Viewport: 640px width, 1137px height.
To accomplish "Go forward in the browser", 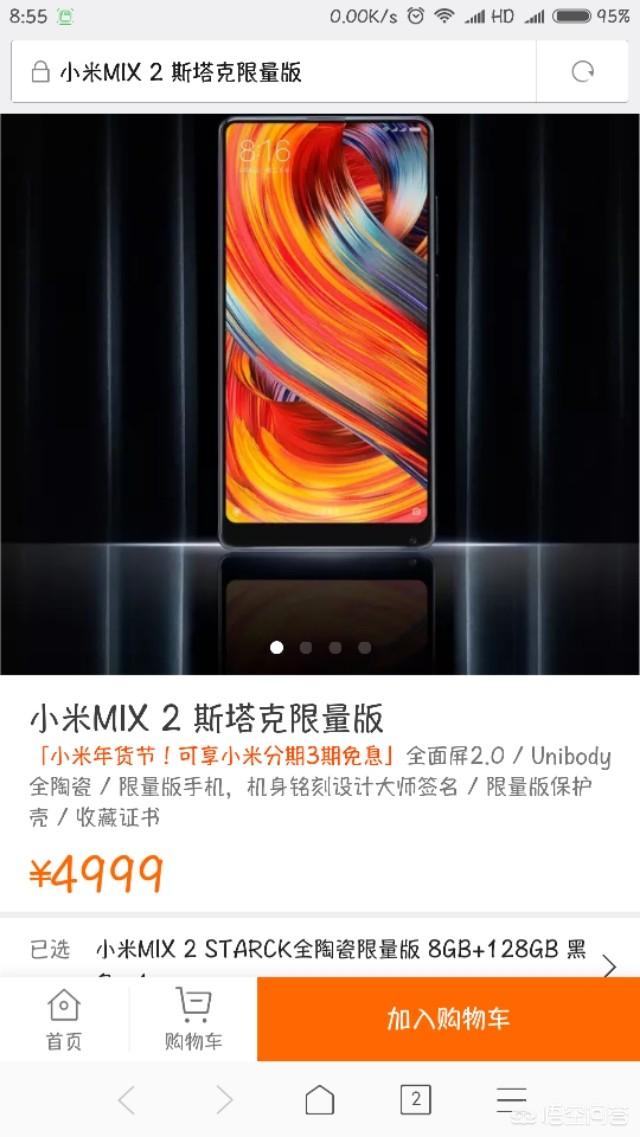I will pos(224,1100).
